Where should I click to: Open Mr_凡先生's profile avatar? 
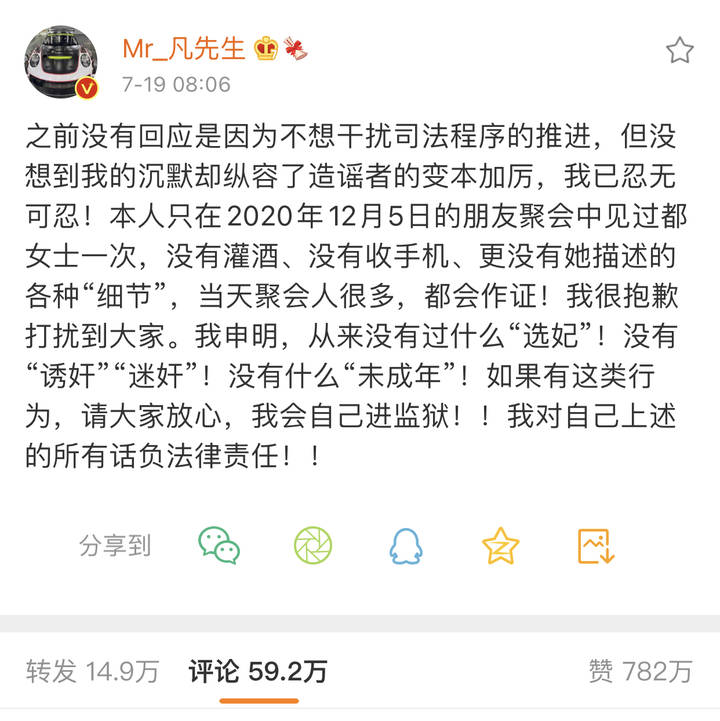tap(61, 62)
